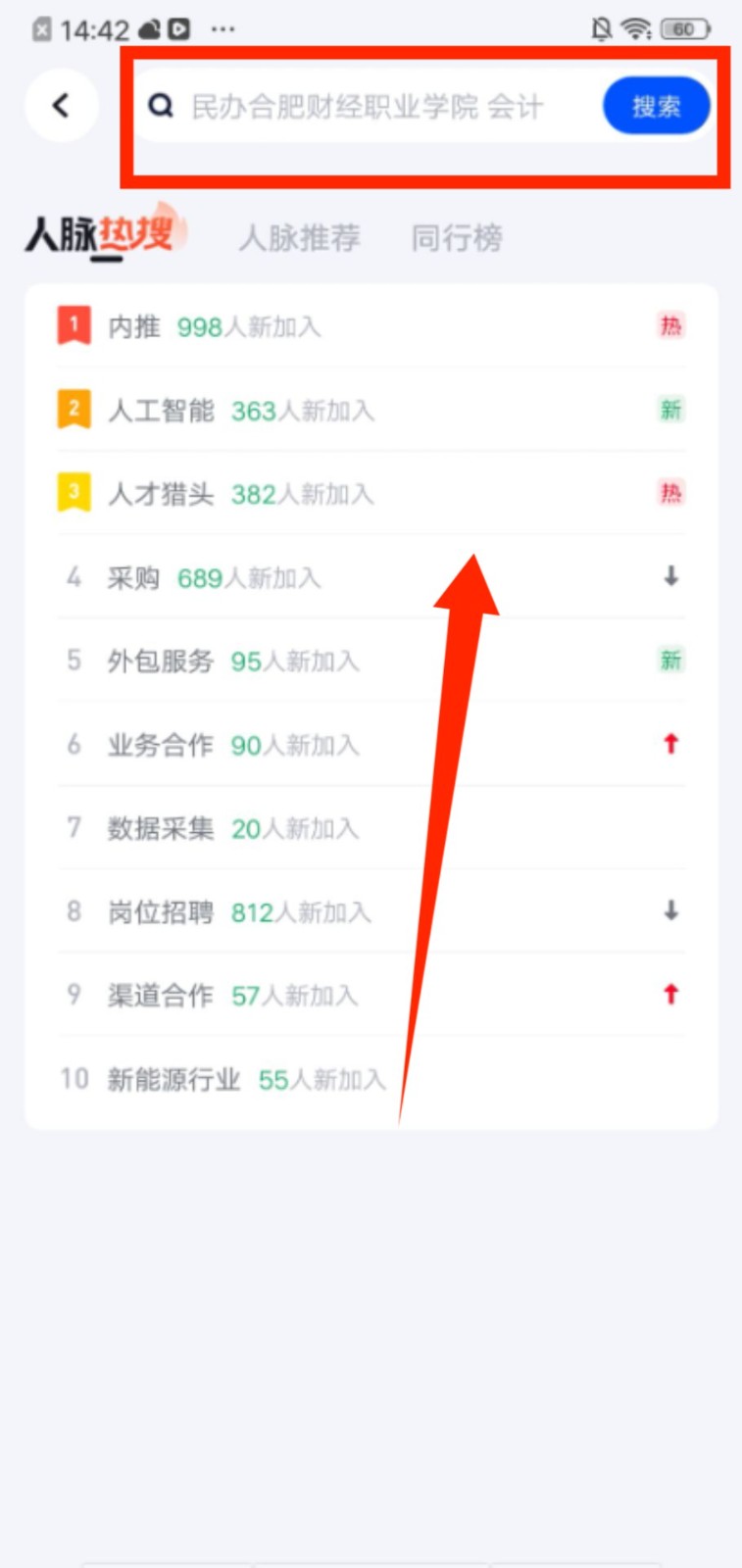This screenshot has height=1568, width=742.
Task: Open the 数据采集 search term
Action: coord(162,829)
